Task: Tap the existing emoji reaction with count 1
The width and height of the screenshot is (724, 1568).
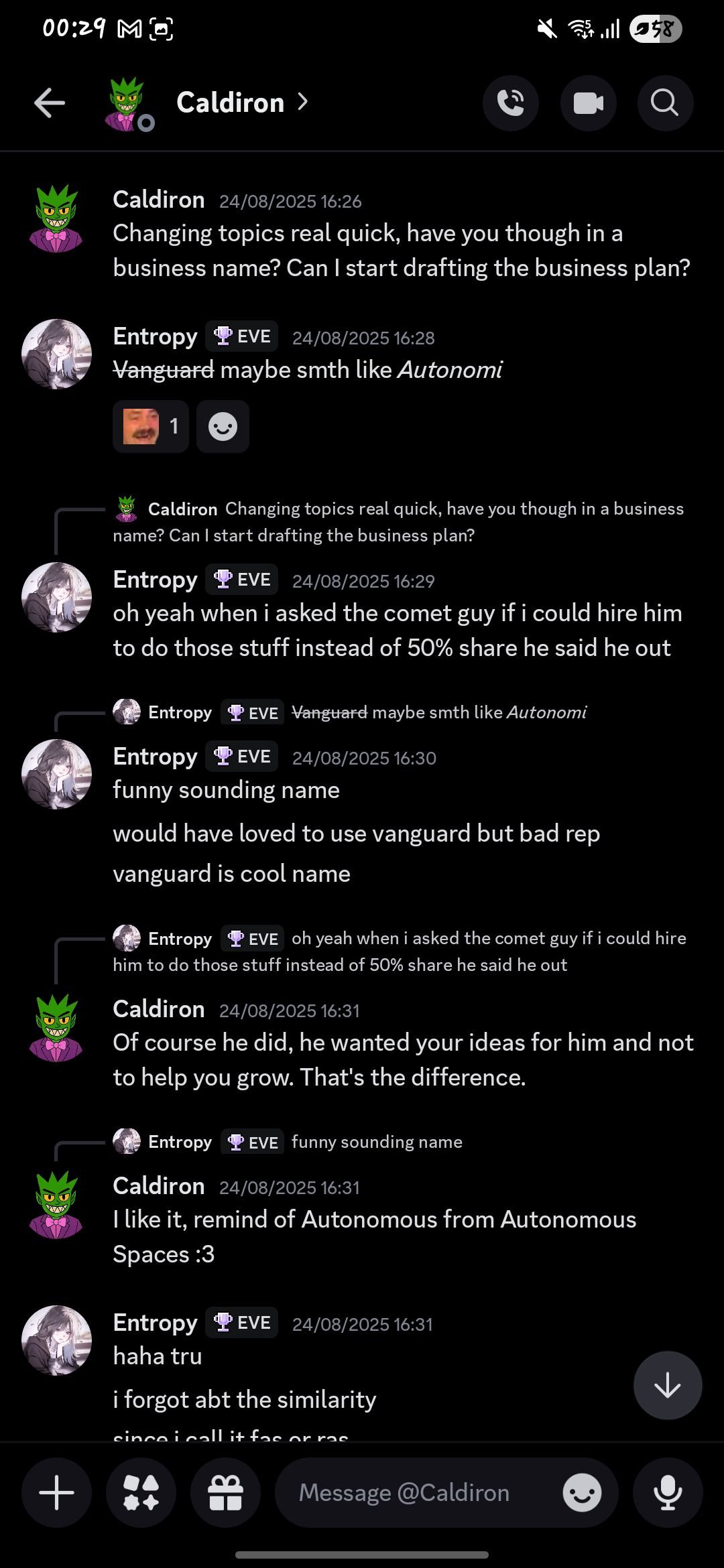Action: (151, 426)
